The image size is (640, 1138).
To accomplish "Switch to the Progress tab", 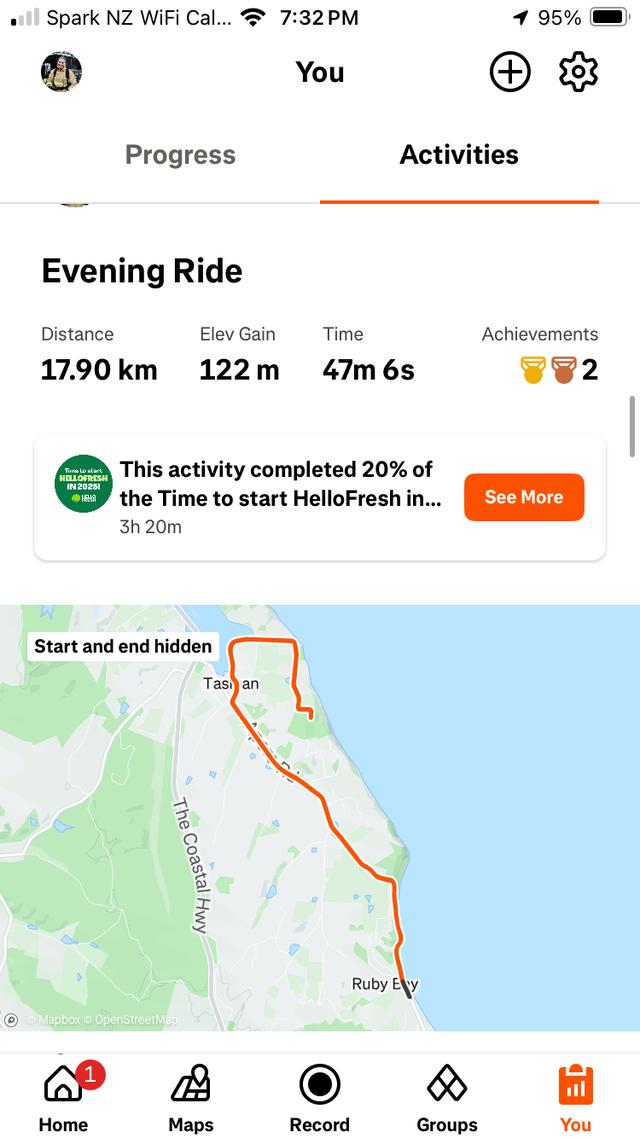I will (x=180, y=155).
